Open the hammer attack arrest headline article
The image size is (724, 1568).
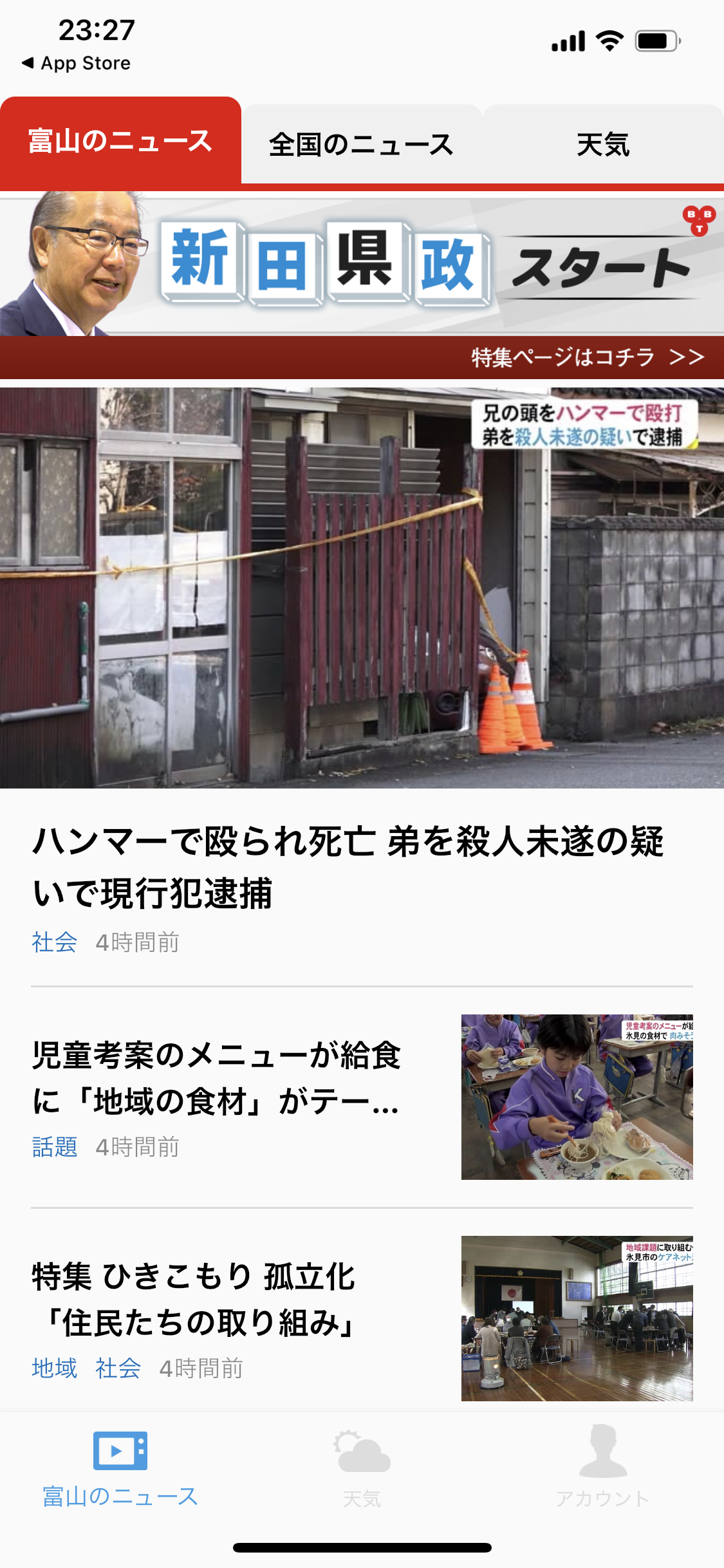point(348,866)
